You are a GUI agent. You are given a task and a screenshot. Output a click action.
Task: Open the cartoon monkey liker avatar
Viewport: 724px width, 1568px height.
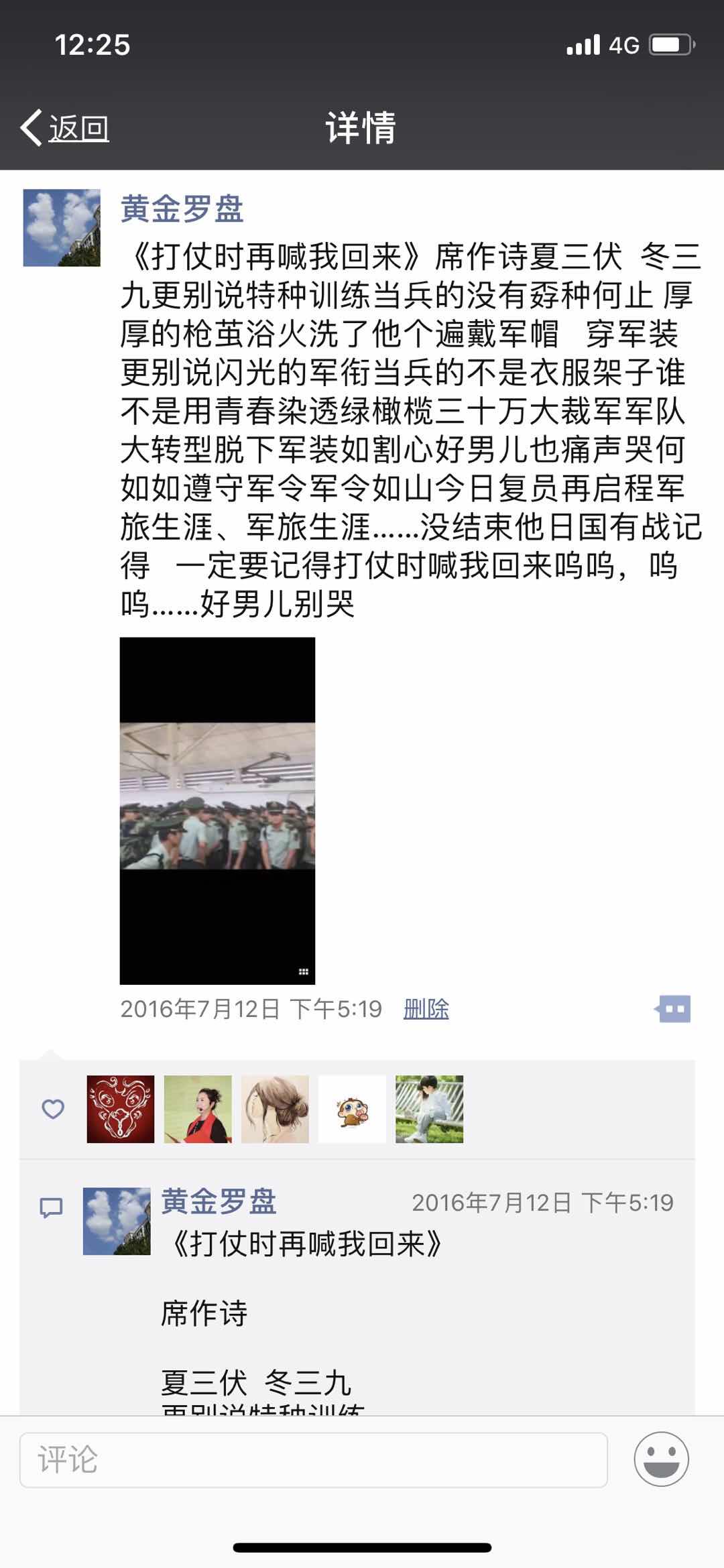[x=352, y=1109]
